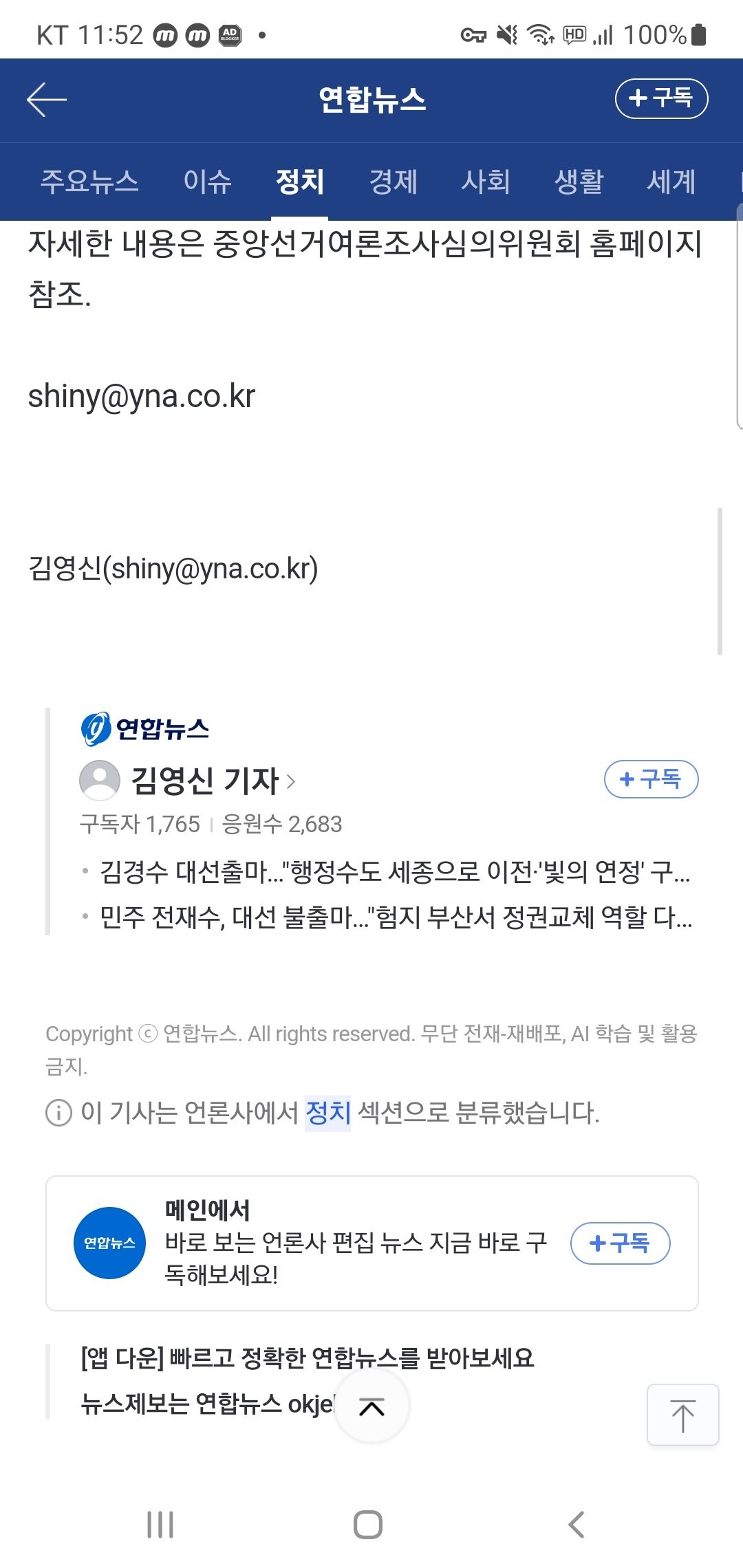Subscribe to 연합뉴스 in the header
Screen dimensions: 743x1568
pos(660,98)
